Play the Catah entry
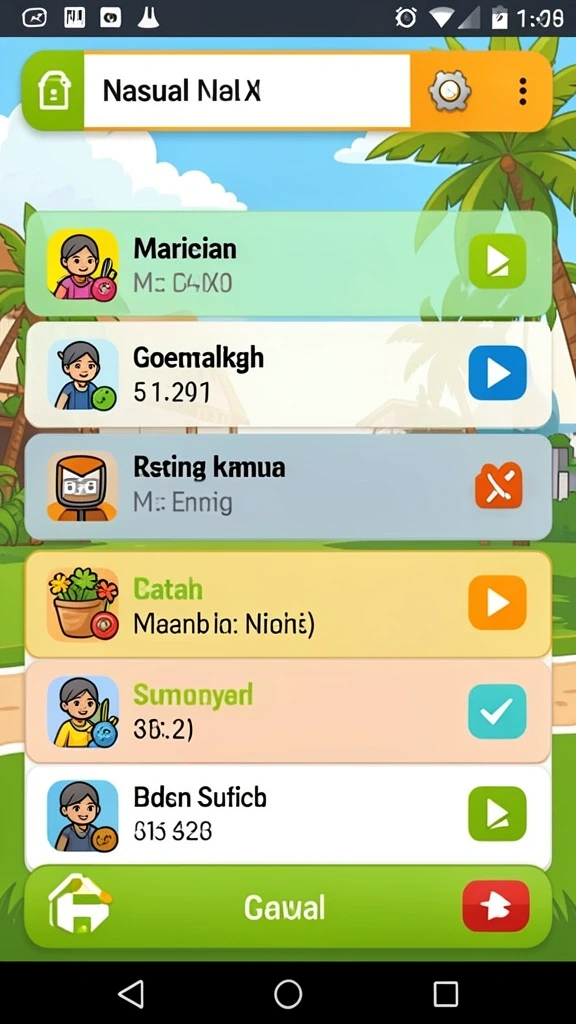 click(x=497, y=602)
